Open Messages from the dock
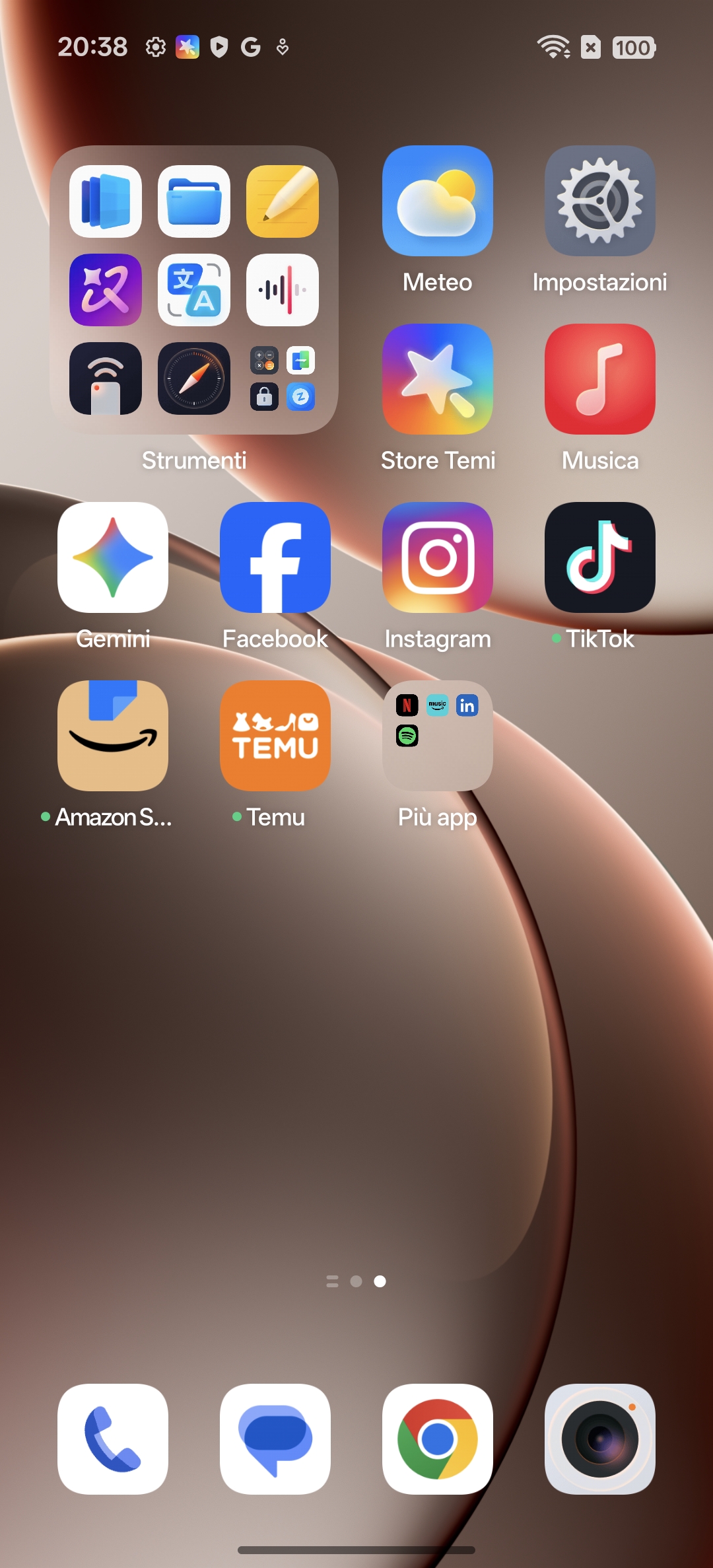 pyautogui.click(x=275, y=1439)
